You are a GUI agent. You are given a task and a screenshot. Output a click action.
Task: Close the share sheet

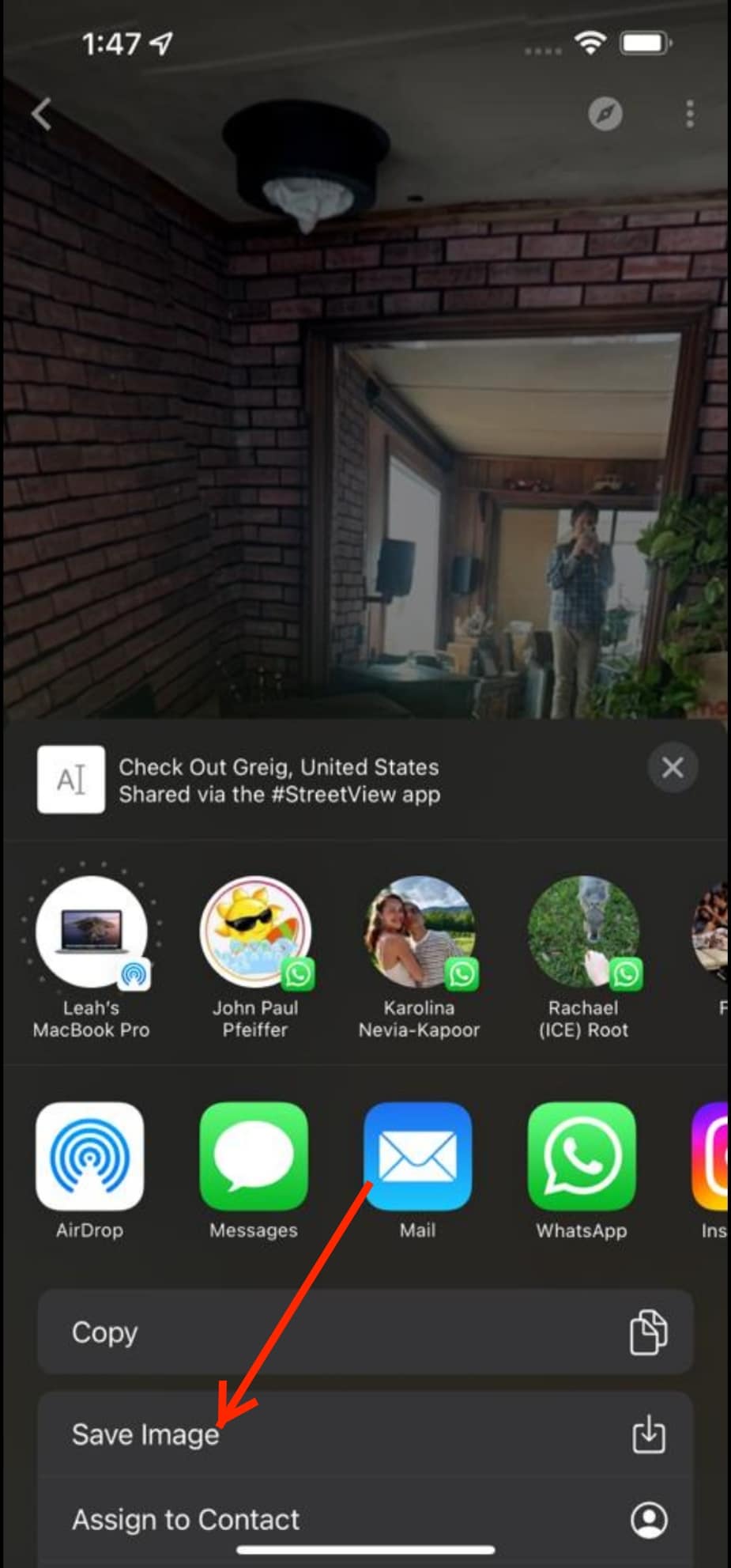pos(672,767)
